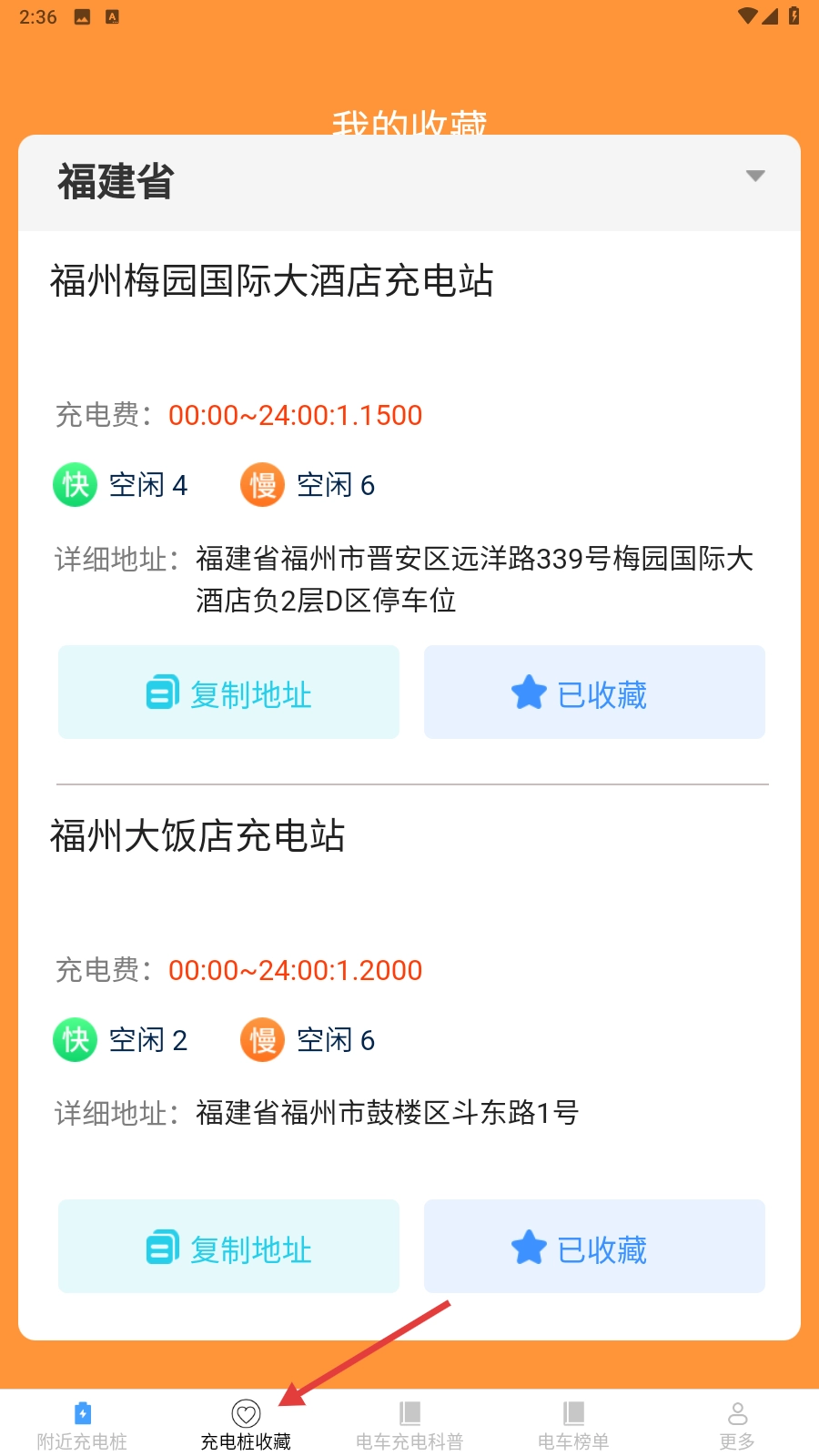Go to the 电车榜单 tab

(x=573, y=1425)
